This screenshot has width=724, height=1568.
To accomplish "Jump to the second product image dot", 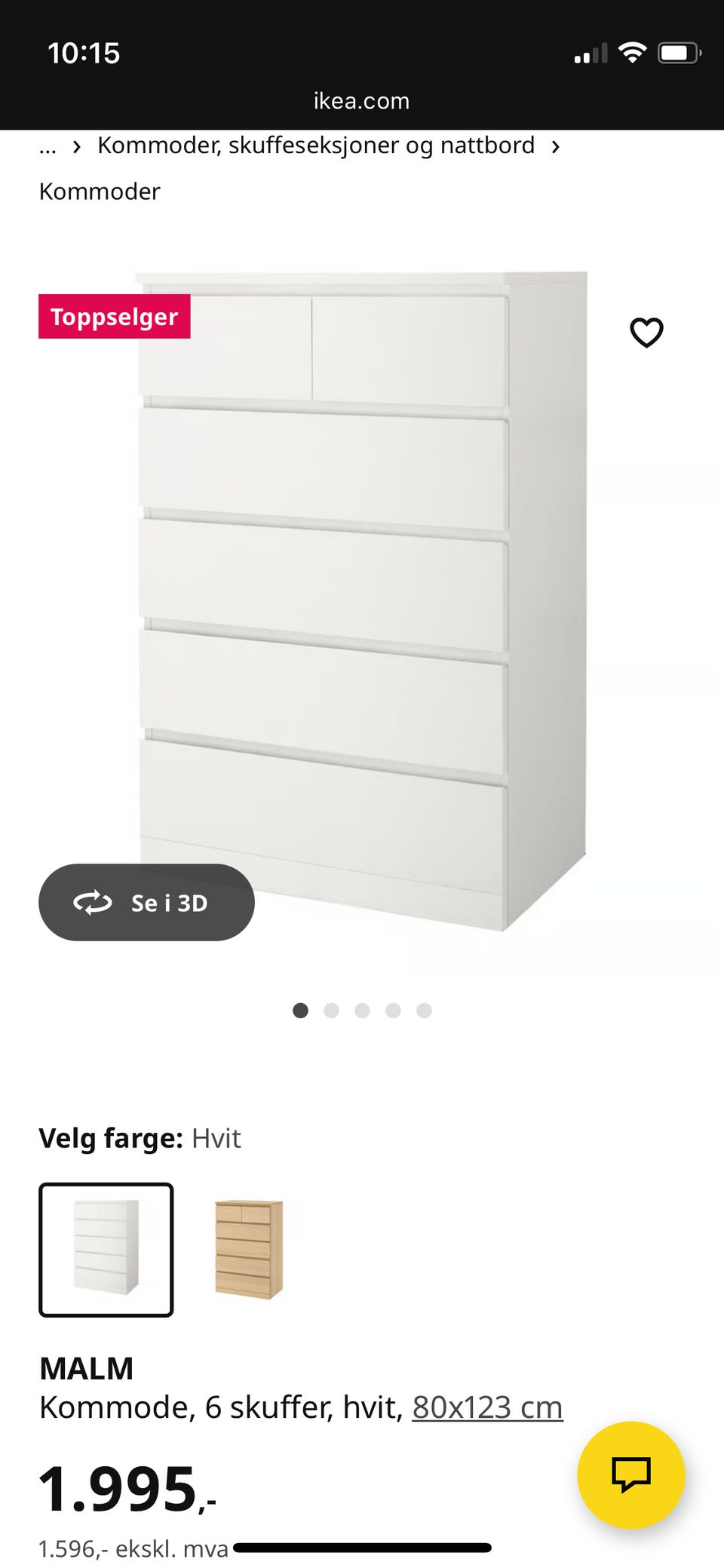I will click(331, 1011).
